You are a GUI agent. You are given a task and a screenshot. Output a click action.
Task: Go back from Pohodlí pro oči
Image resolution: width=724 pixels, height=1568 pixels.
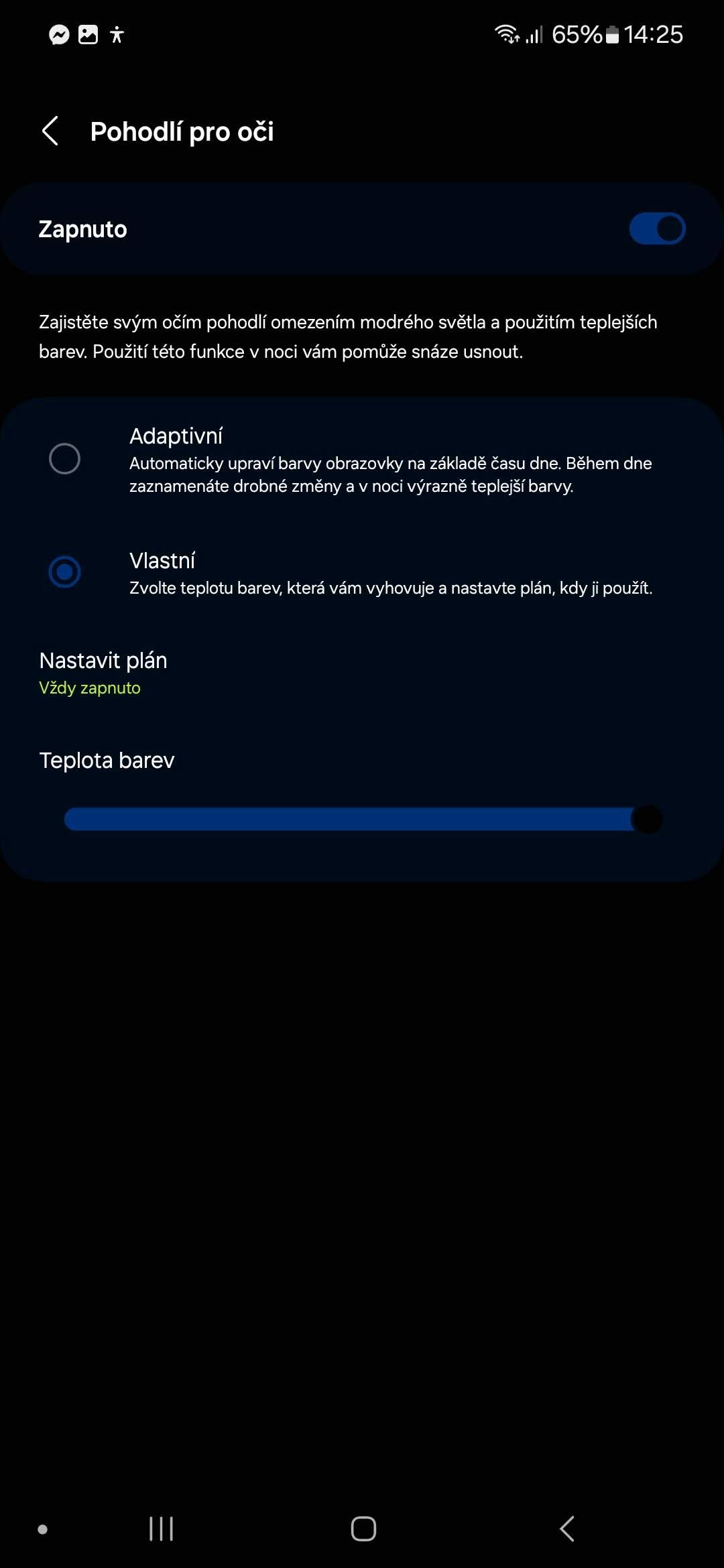[x=51, y=131]
